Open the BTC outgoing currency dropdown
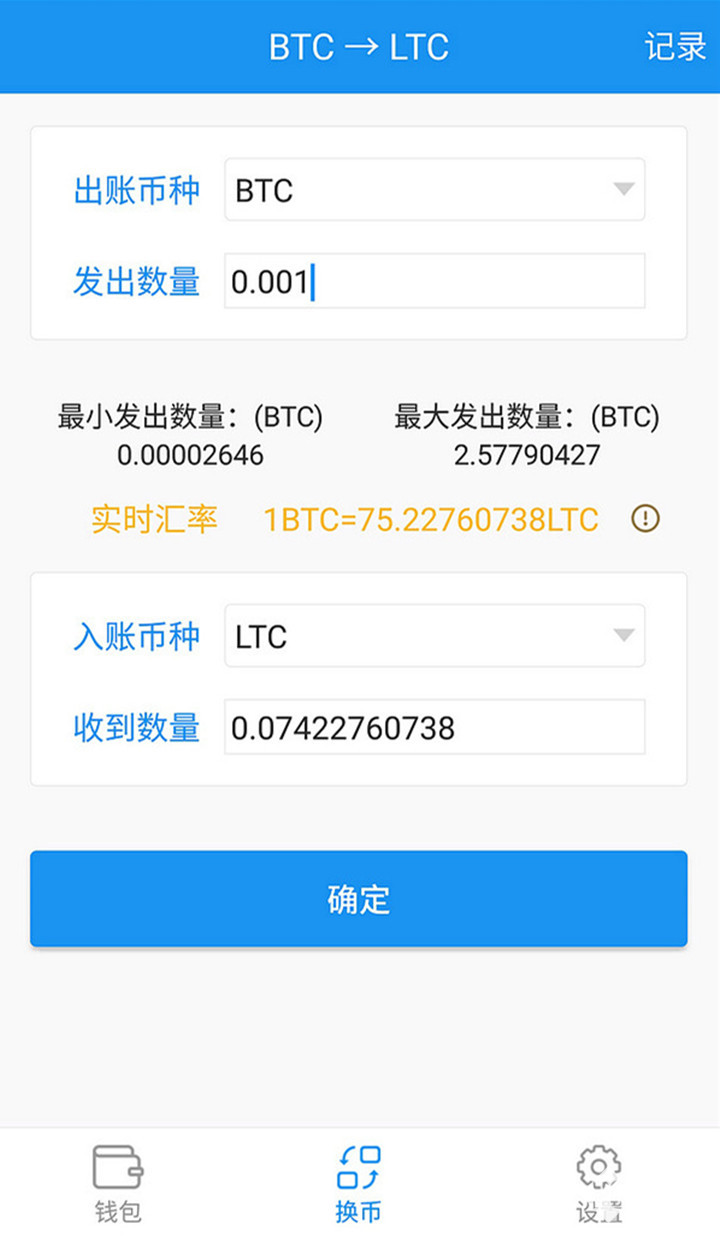The width and height of the screenshot is (720, 1236). (x=435, y=190)
